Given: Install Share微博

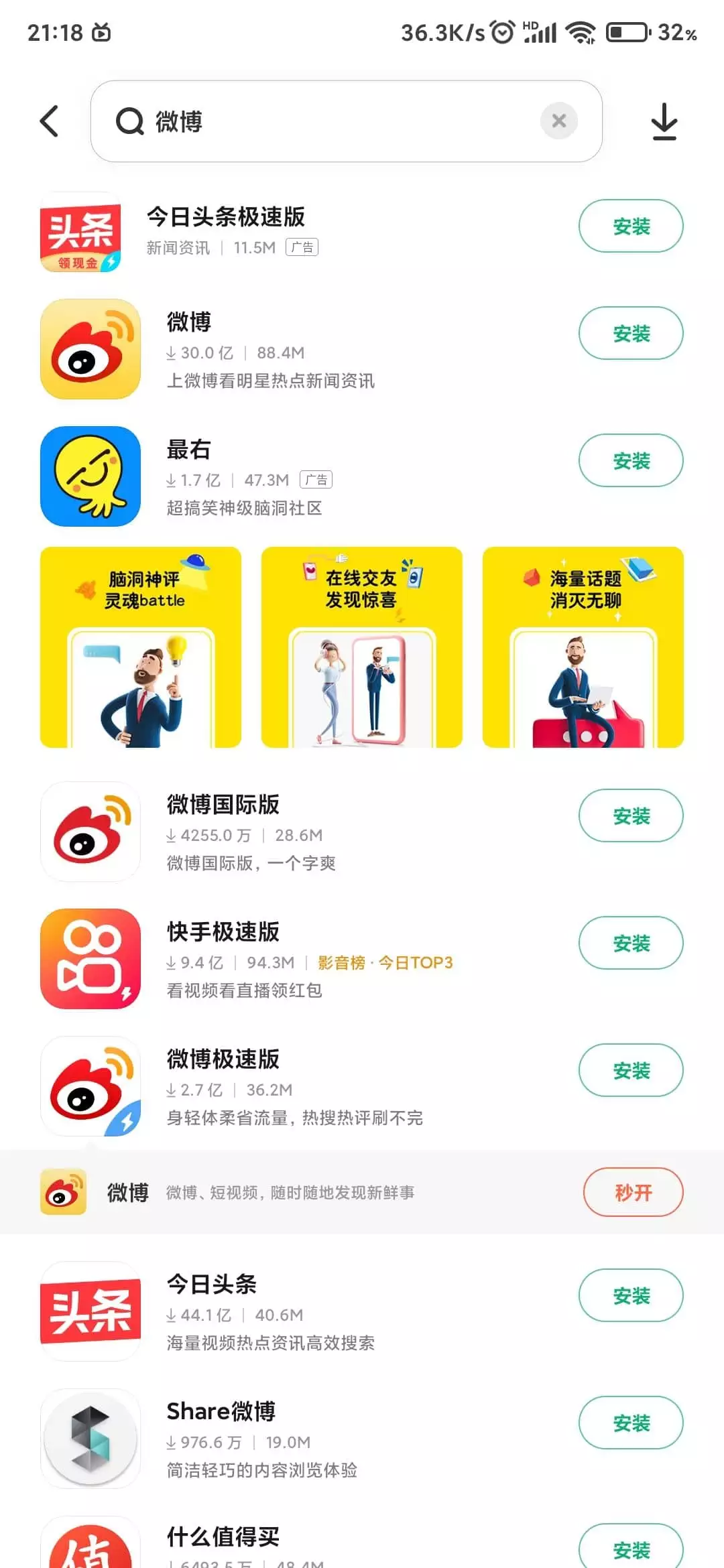Looking at the screenshot, I should [630, 1423].
